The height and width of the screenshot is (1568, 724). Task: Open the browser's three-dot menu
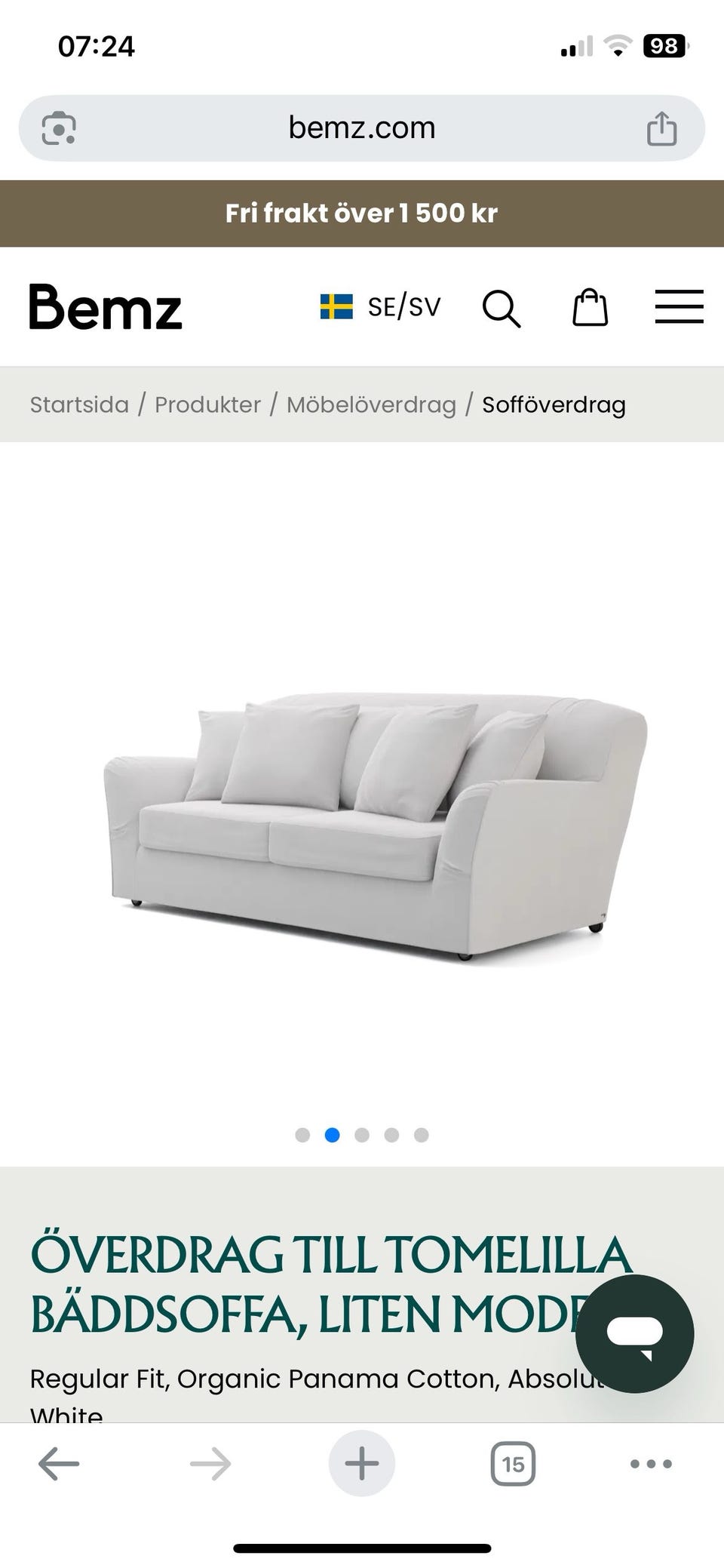[650, 1464]
